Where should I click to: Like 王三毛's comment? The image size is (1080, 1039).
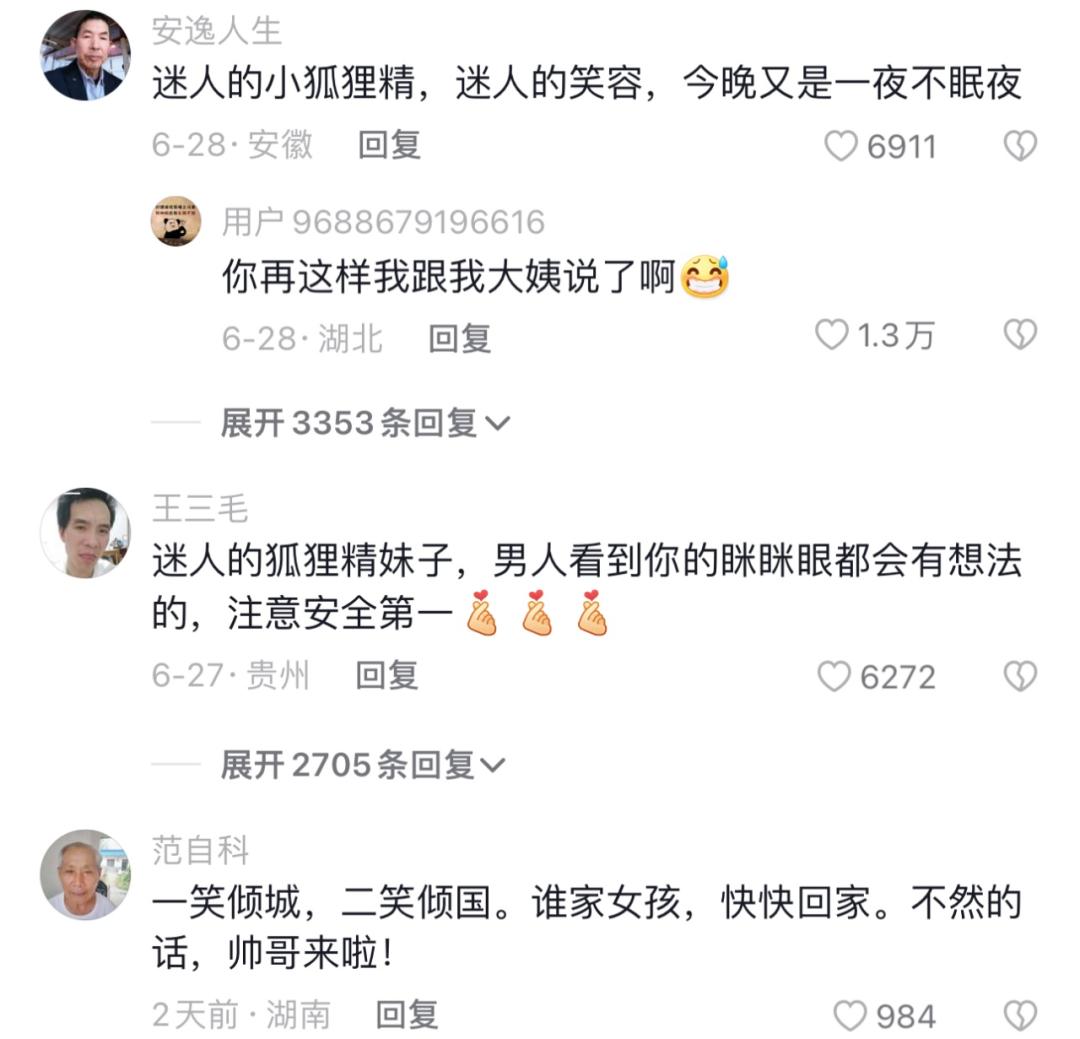[834, 677]
